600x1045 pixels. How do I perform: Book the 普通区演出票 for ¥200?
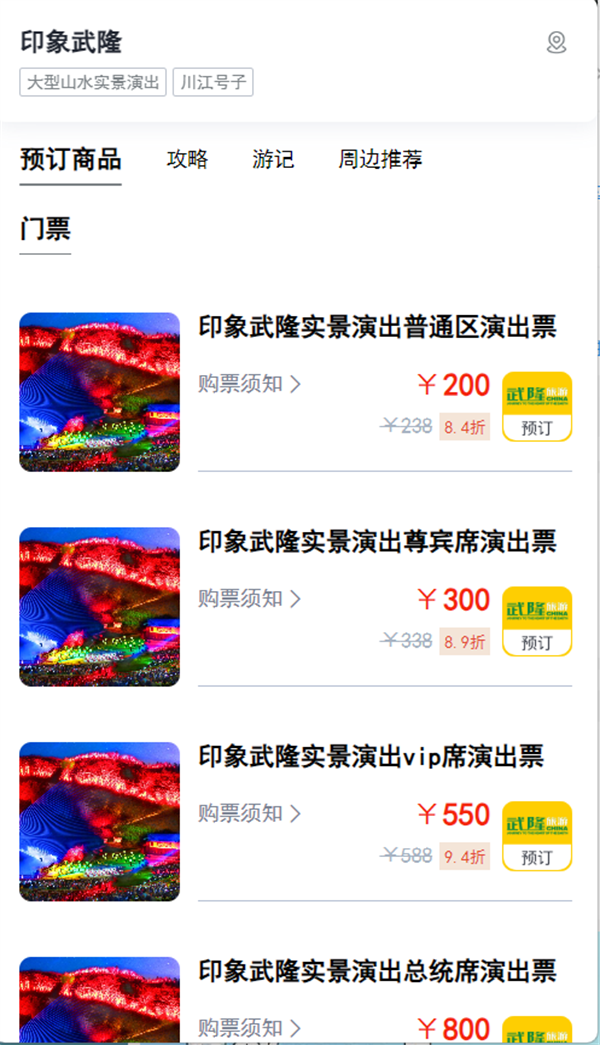tap(537, 407)
